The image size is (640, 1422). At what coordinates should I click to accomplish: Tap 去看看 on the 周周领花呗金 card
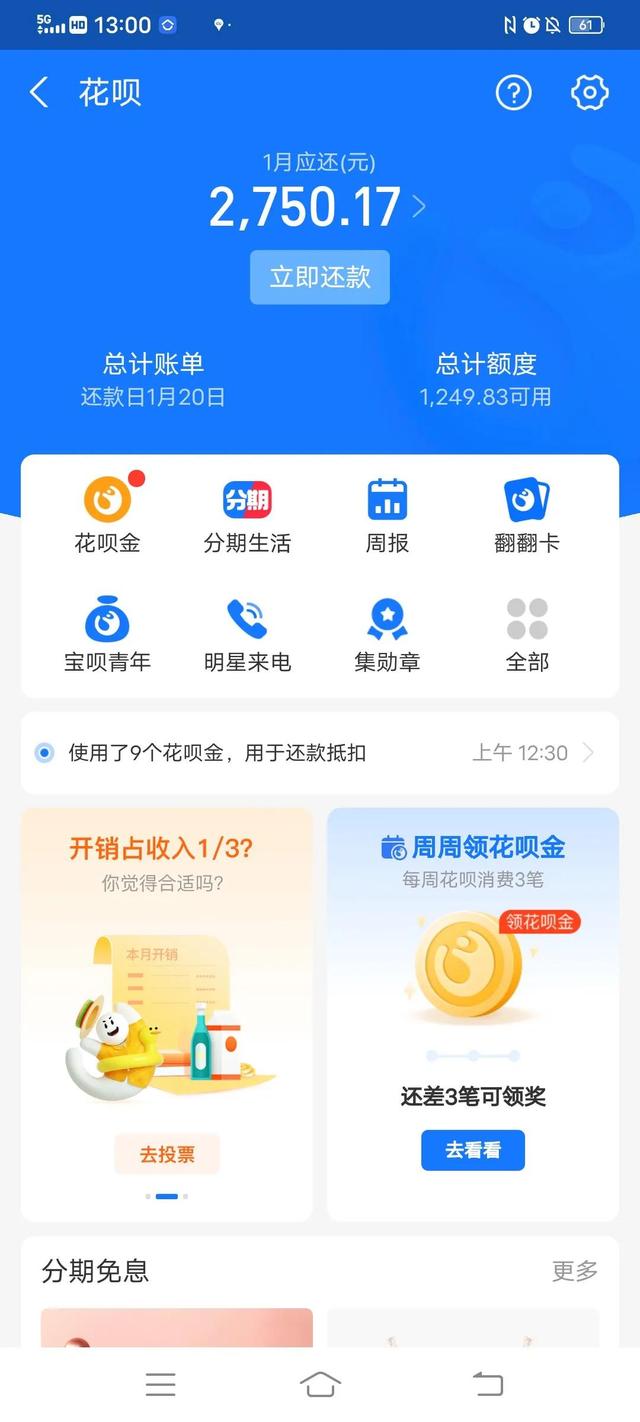[472, 1150]
